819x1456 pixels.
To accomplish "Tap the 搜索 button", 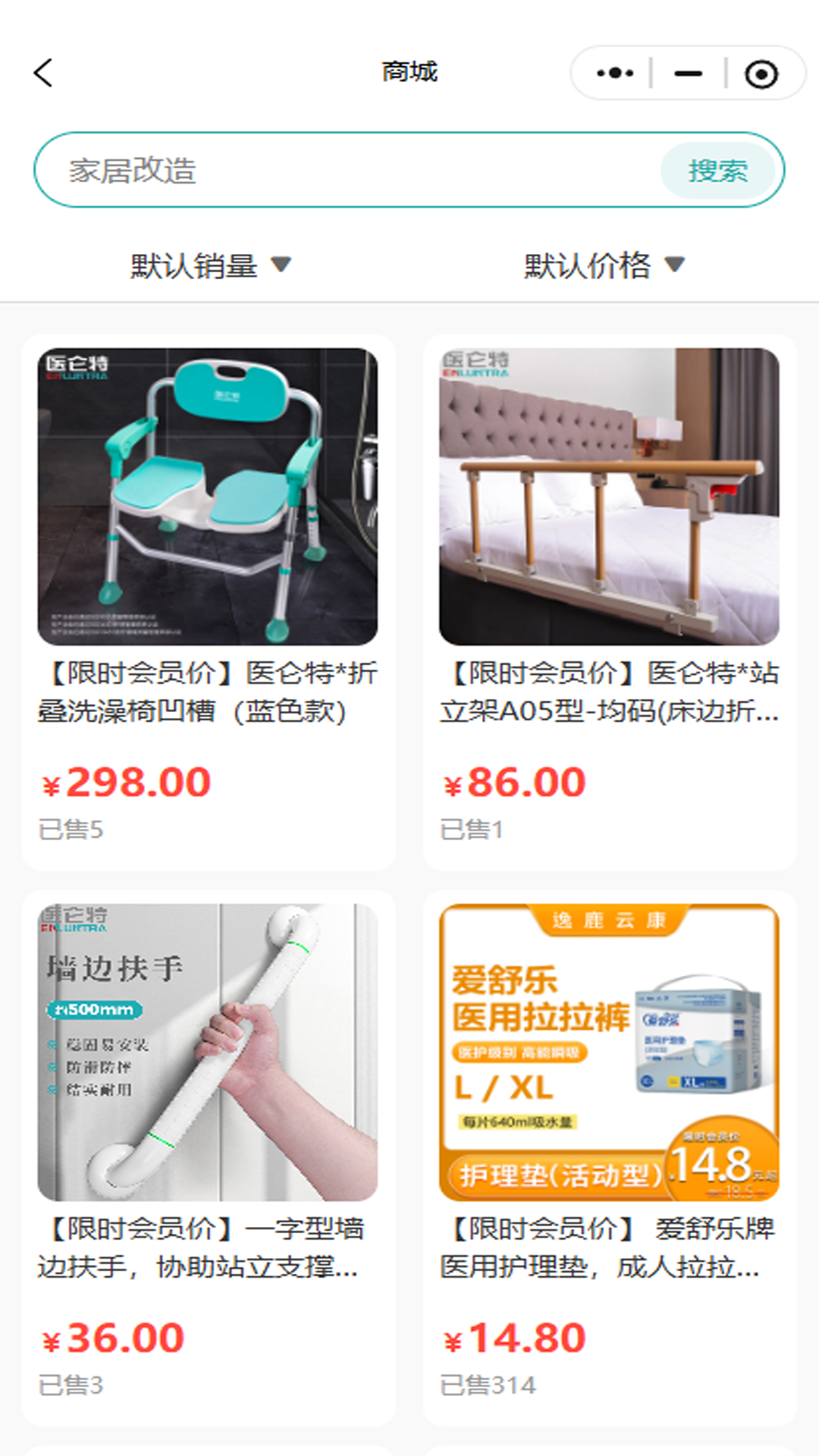I will [717, 171].
